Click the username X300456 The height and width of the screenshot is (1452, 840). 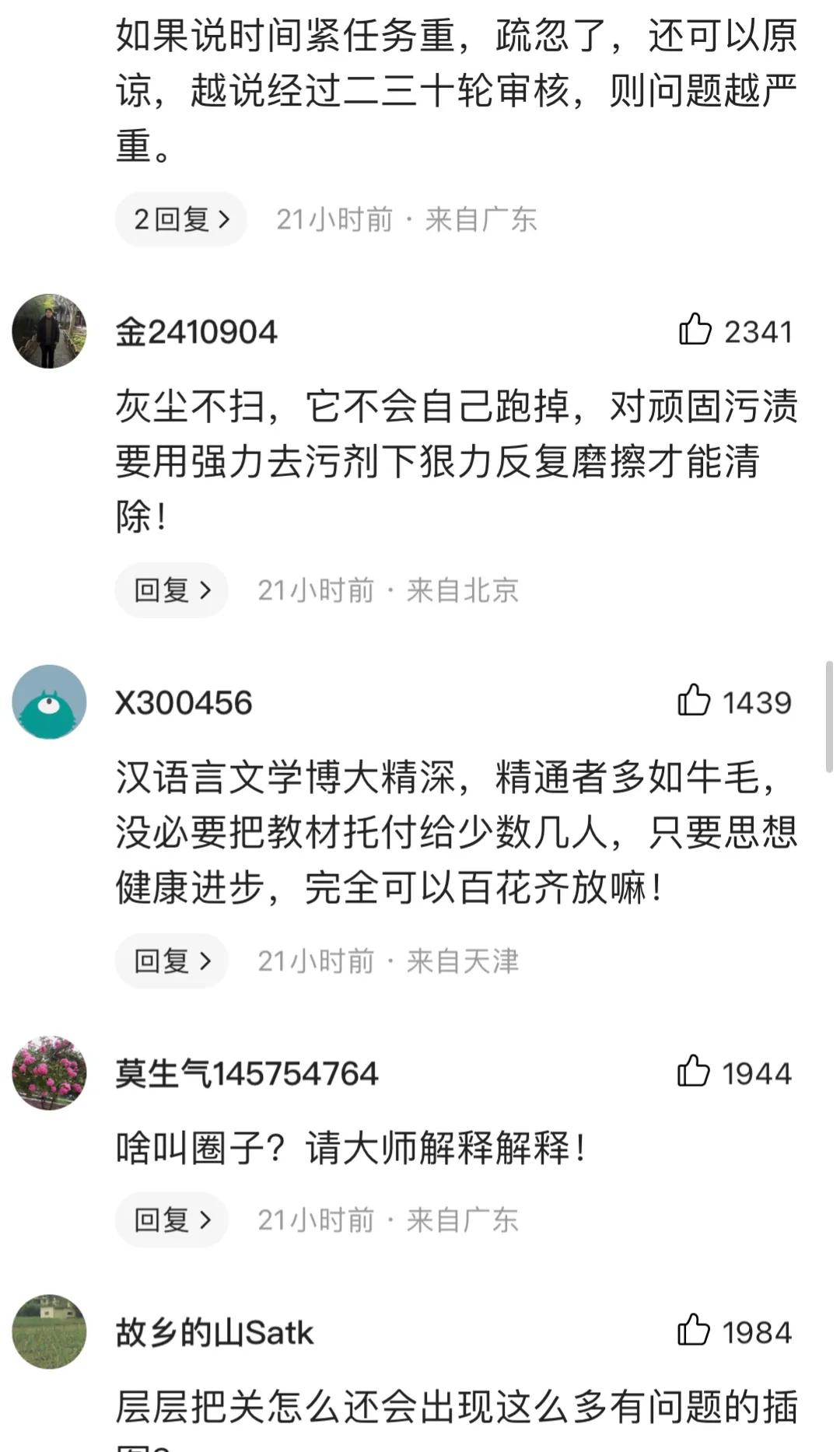click(184, 701)
